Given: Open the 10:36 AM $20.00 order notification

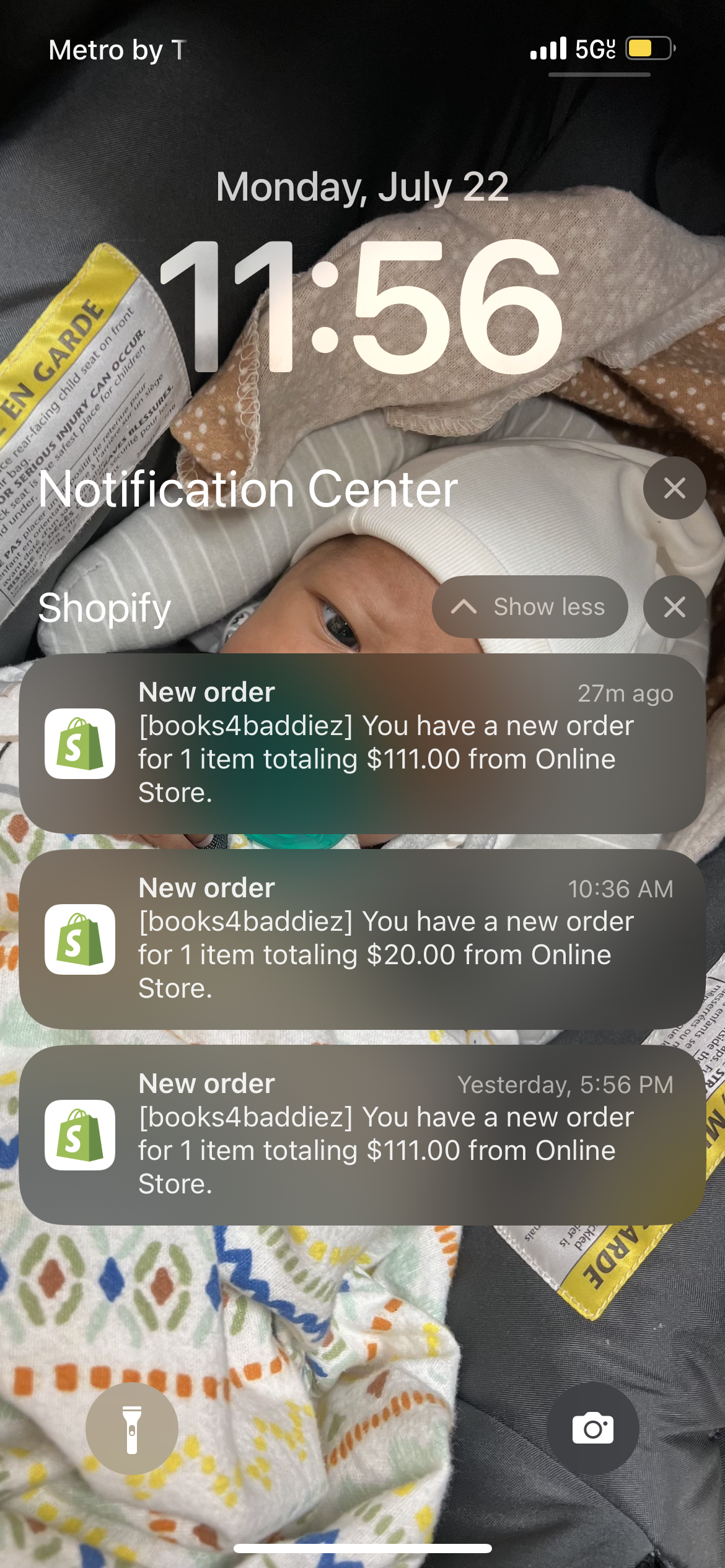Looking at the screenshot, I should [x=362, y=939].
